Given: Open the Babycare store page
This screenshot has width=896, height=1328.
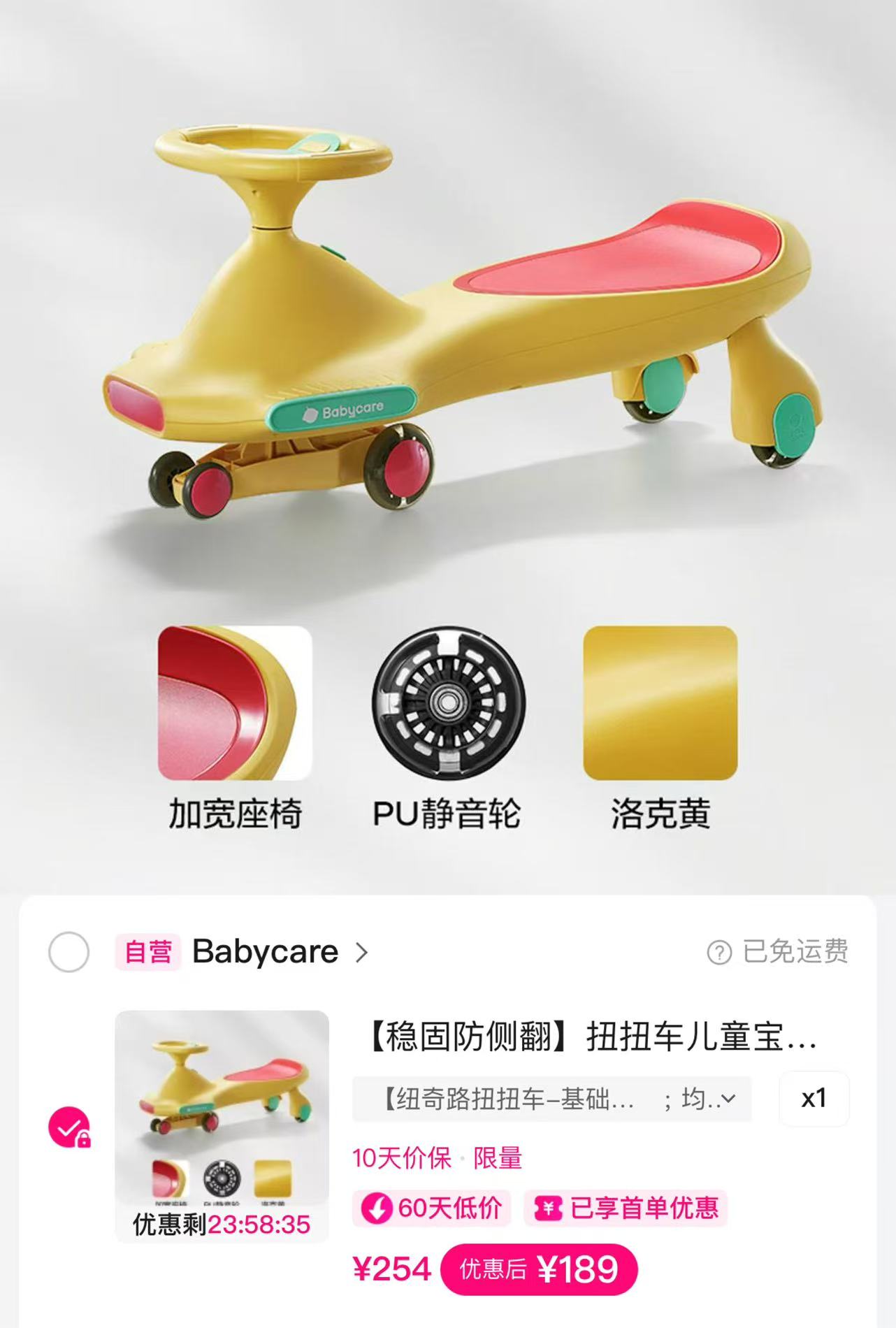Looking at the screenshot, I should click(x=280, y=952).
